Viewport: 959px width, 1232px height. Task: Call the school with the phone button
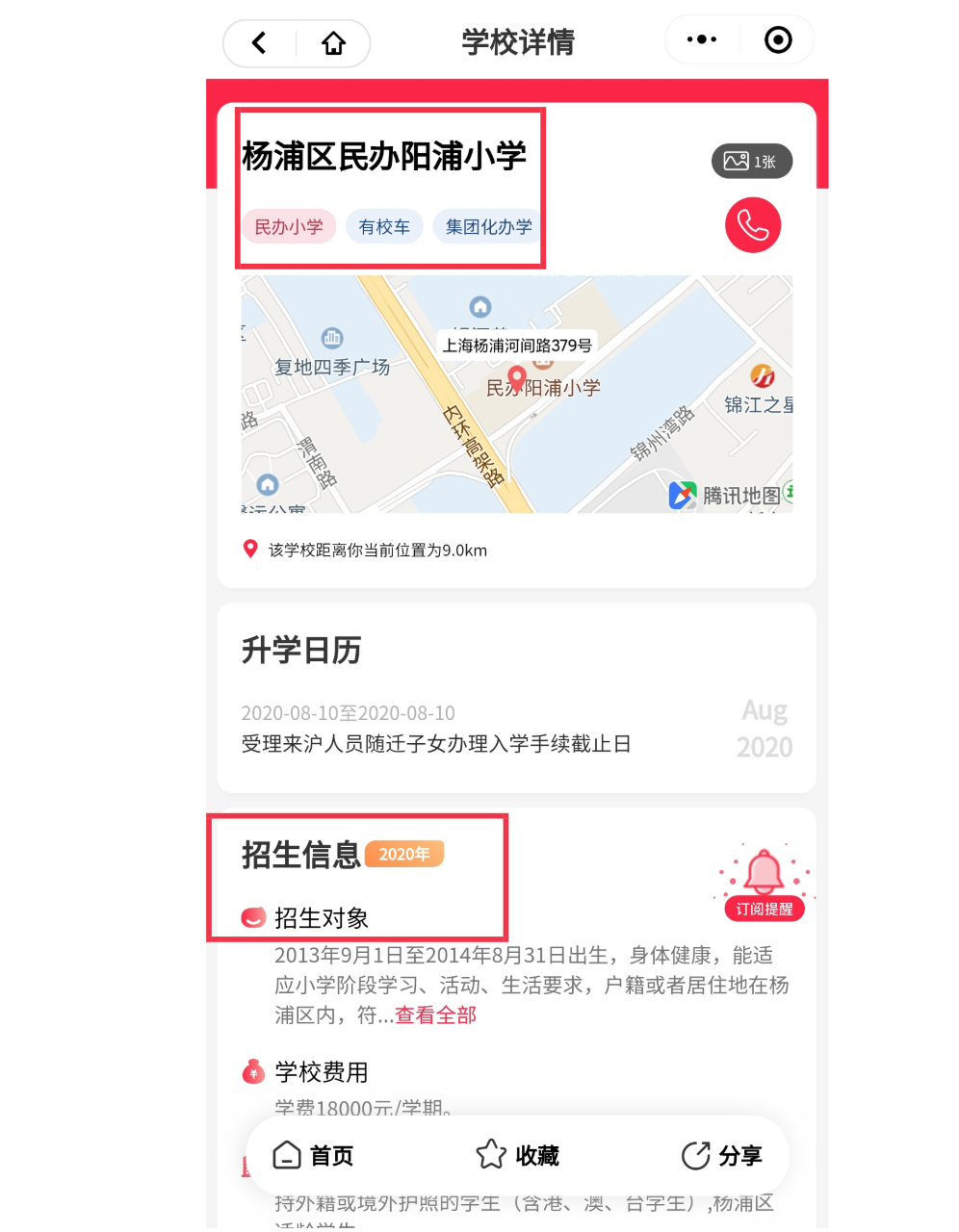coord(752,225)
